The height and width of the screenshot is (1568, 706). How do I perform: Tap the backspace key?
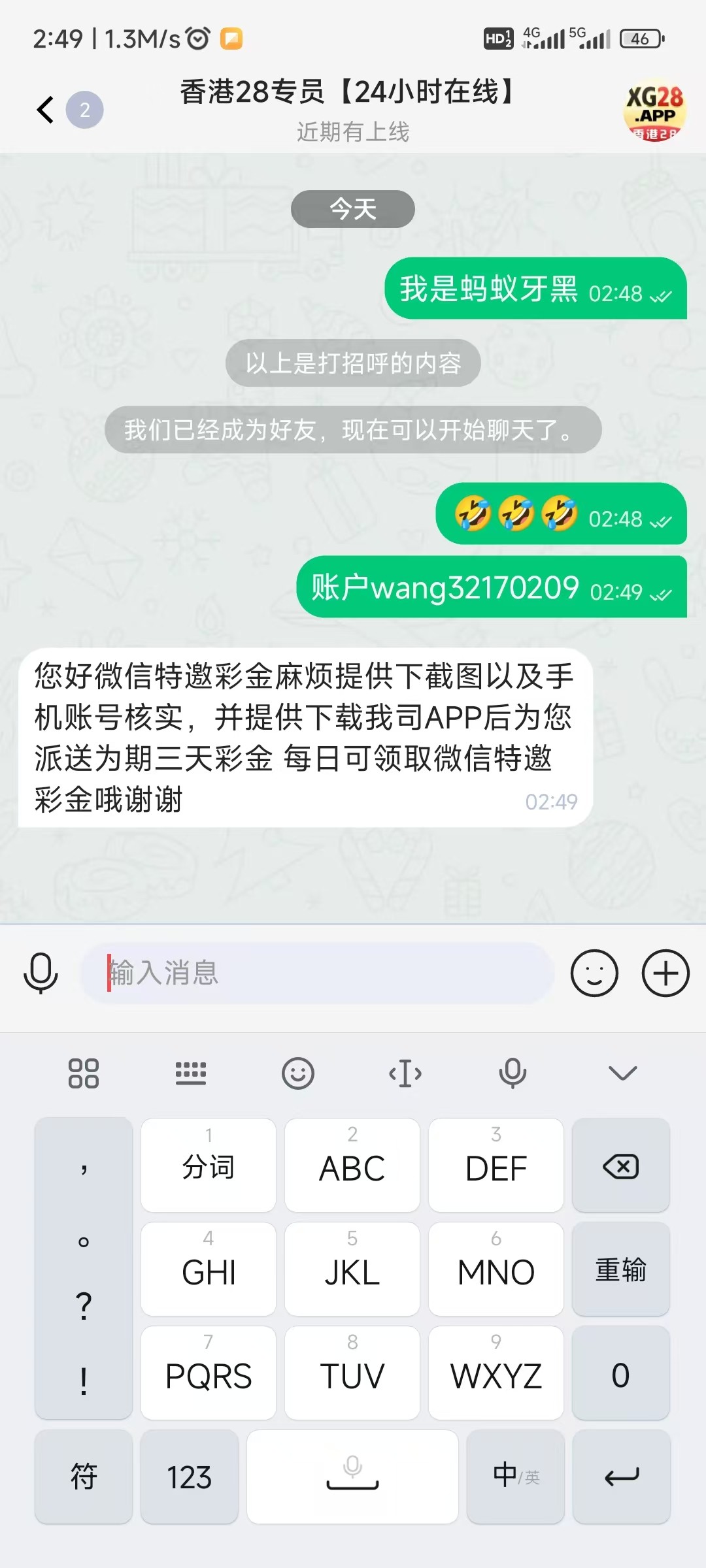click(x=620, y=1166)
